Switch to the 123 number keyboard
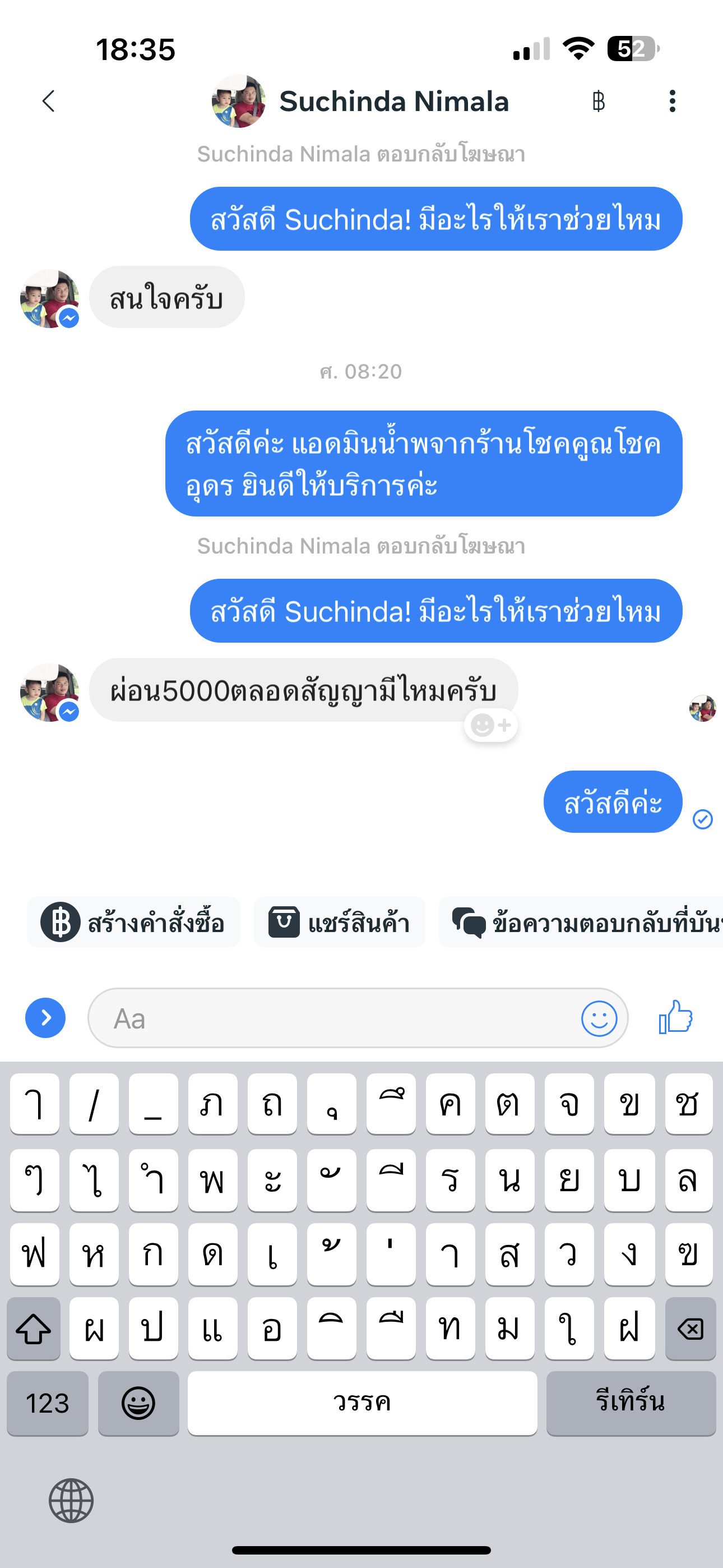 [x=48, y=1403]
